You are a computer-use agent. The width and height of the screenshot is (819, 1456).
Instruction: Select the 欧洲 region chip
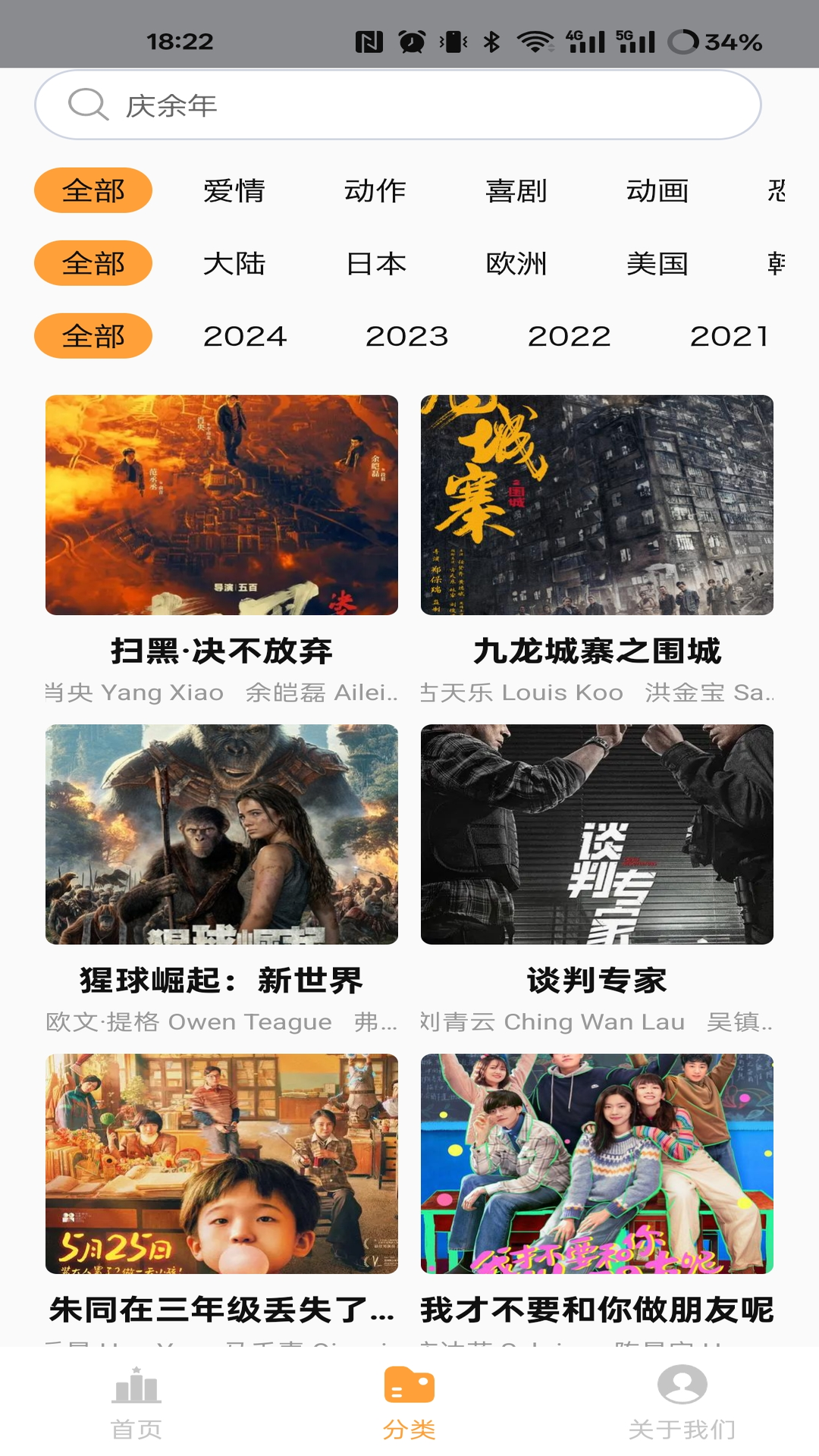516,264
